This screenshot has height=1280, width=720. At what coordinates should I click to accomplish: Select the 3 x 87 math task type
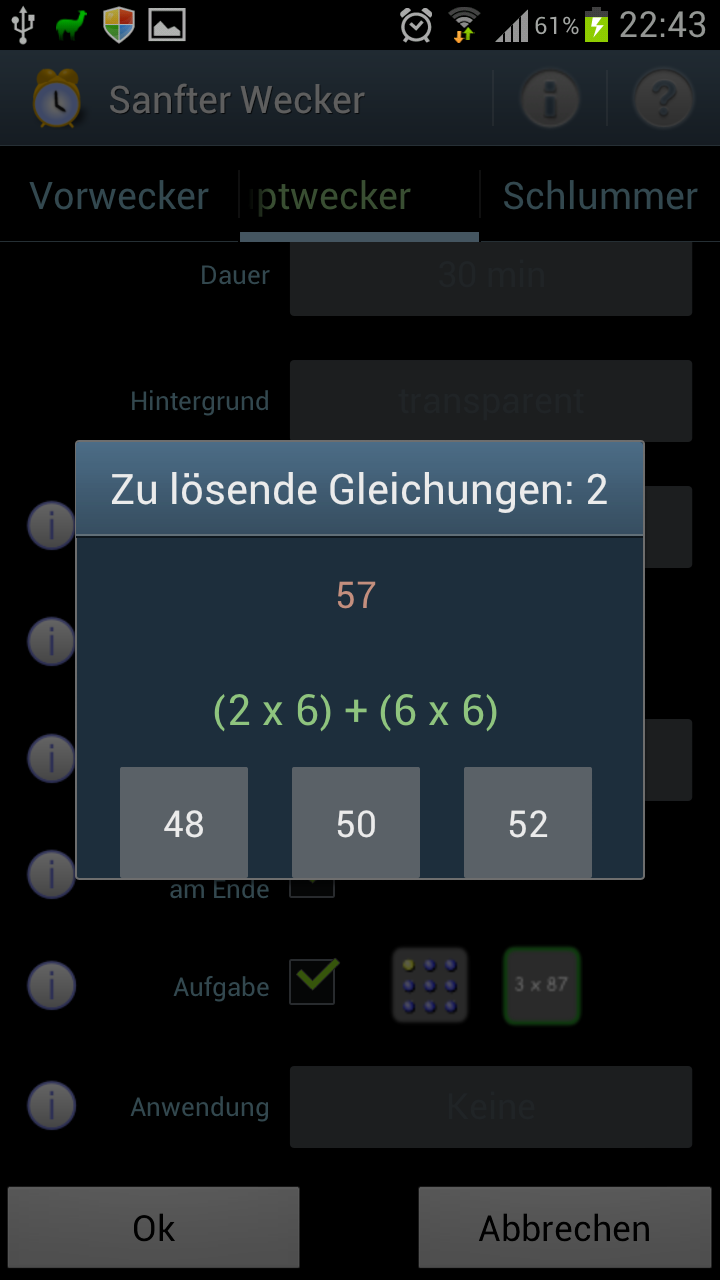[542, 985]
